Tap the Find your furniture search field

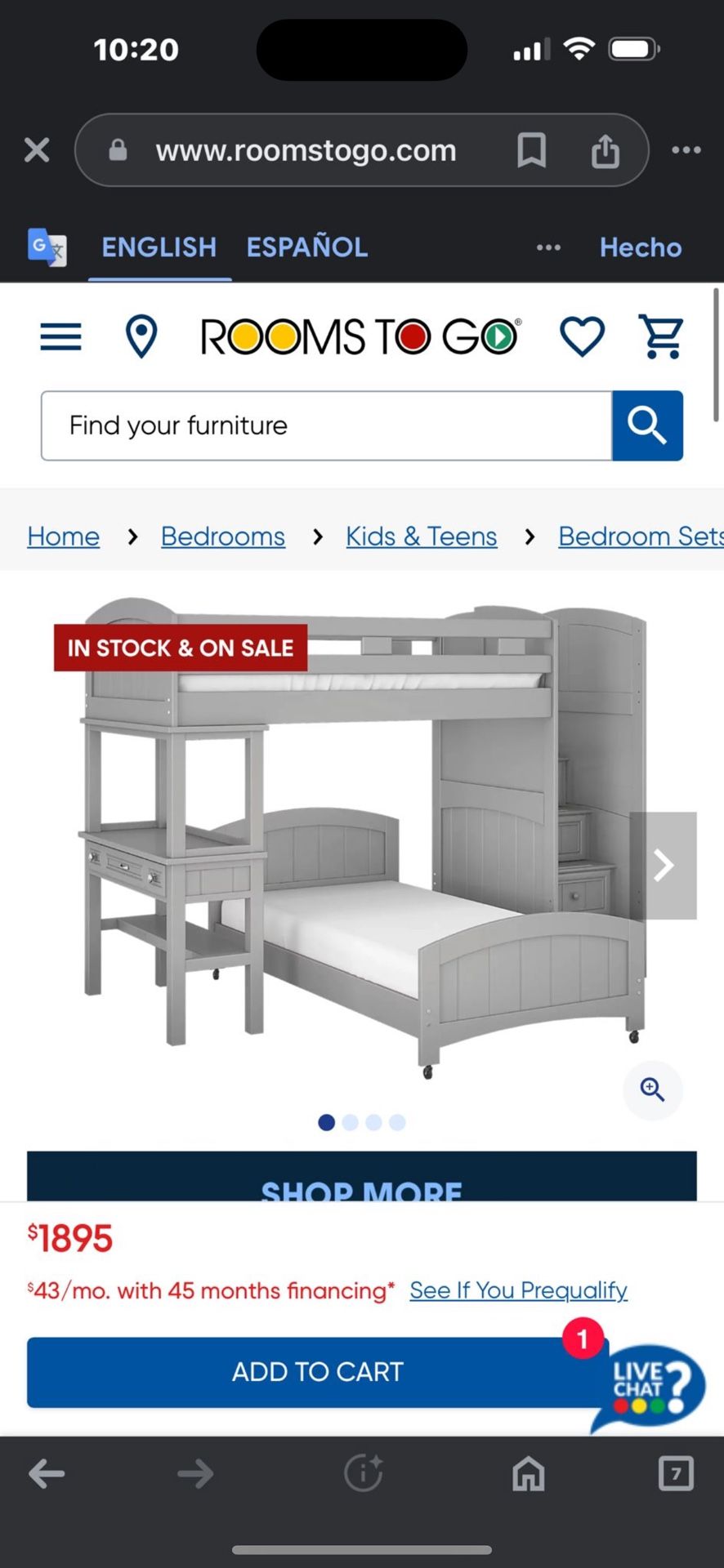pyautogui.click(x=327, y=425)
